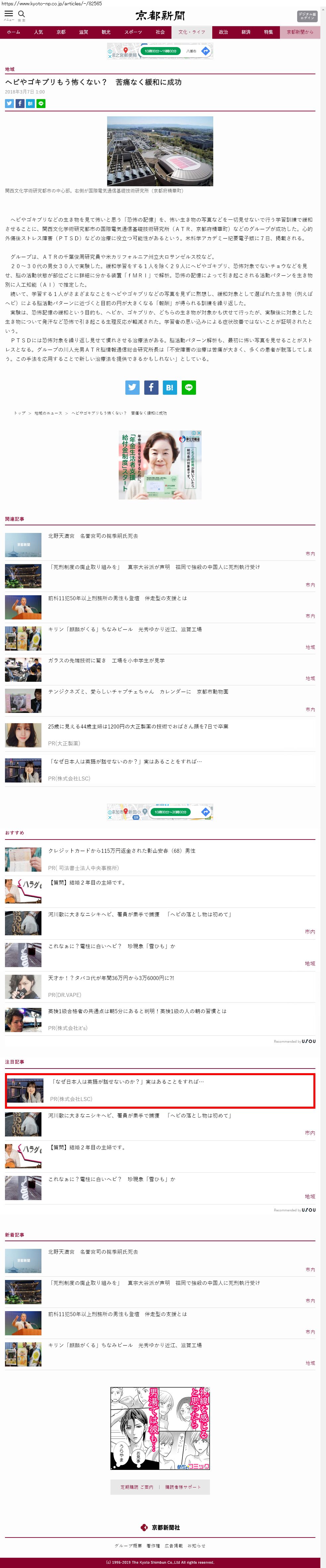Switch to the ホーム tab

point(13,32)
